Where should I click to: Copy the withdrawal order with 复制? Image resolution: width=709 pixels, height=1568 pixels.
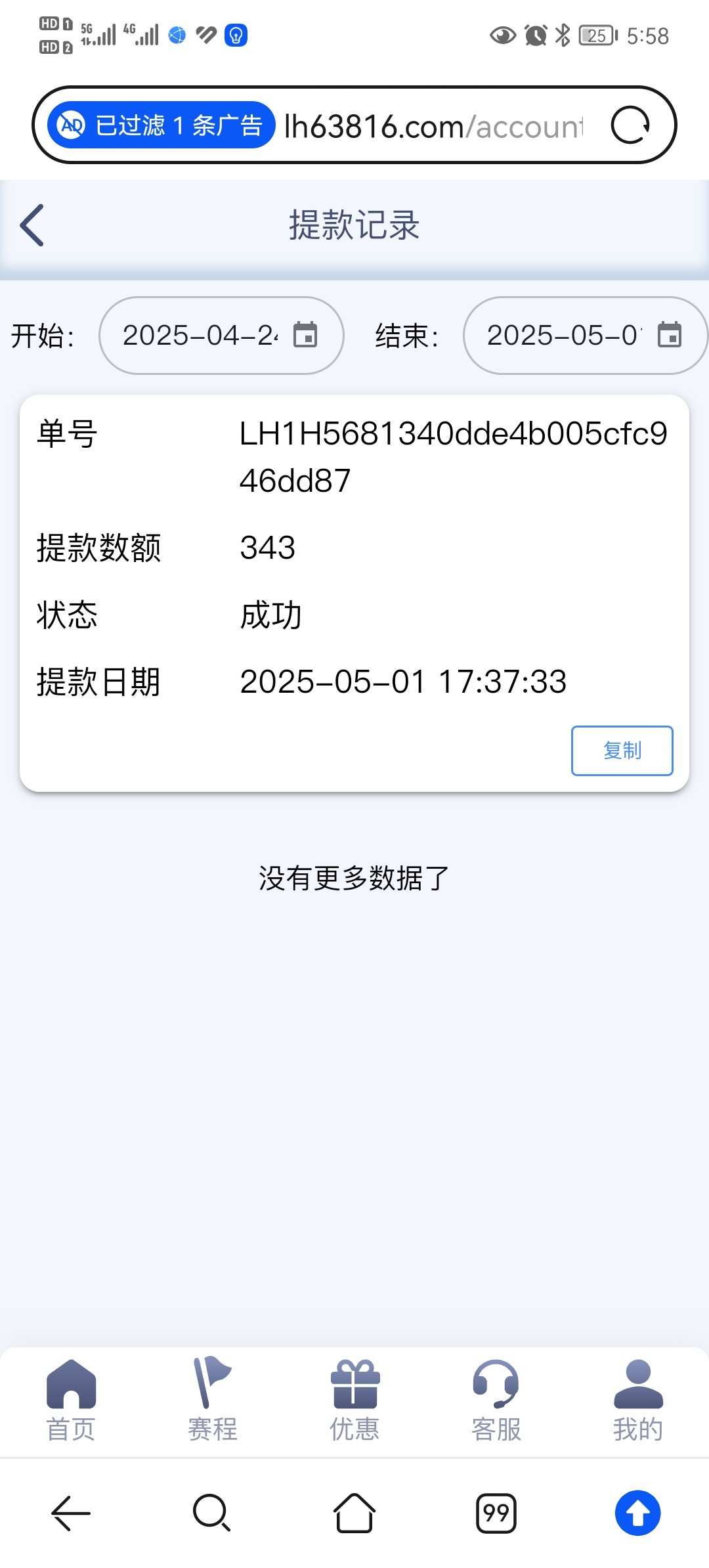point(622,751)
